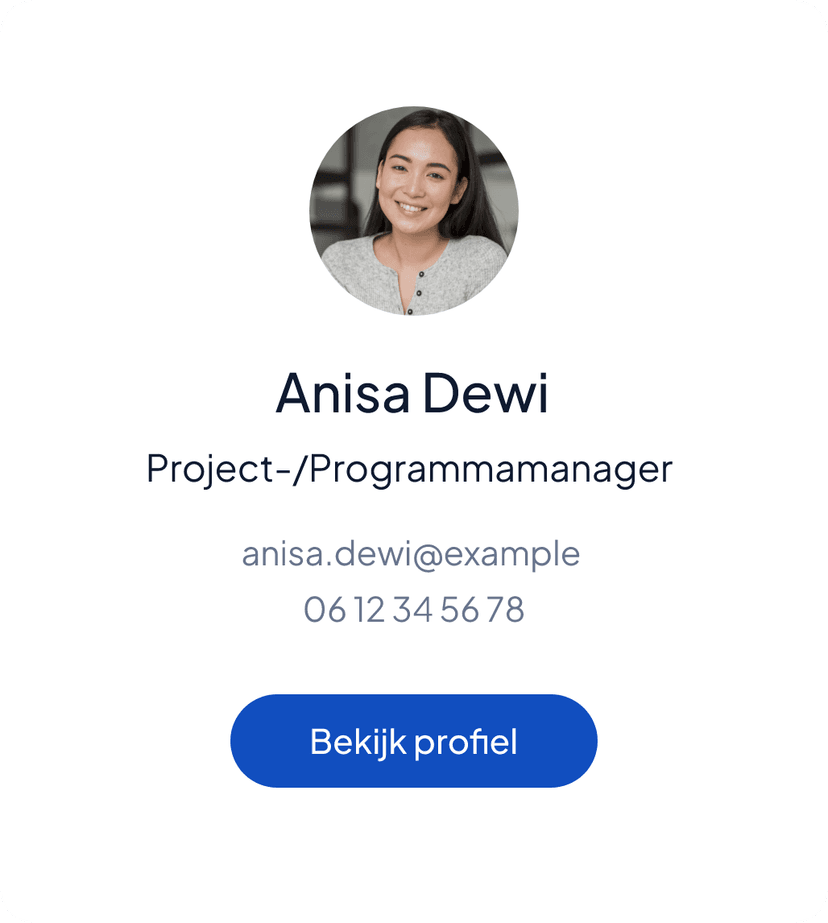
Task: Tap the Bekijk profiel button
Action: pyautogui.click(x=414, y=741)
